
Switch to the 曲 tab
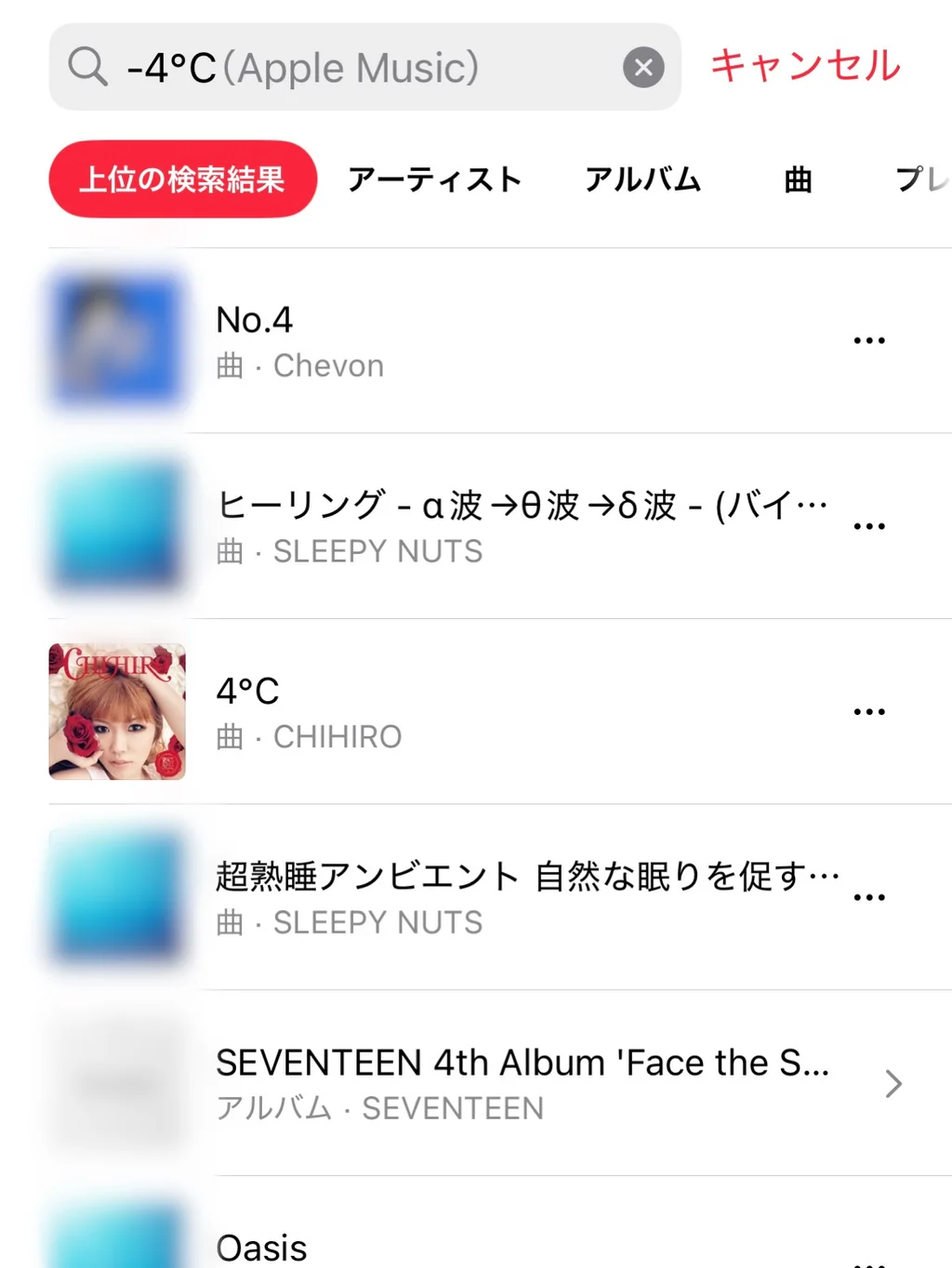click(x=798, y=179)
